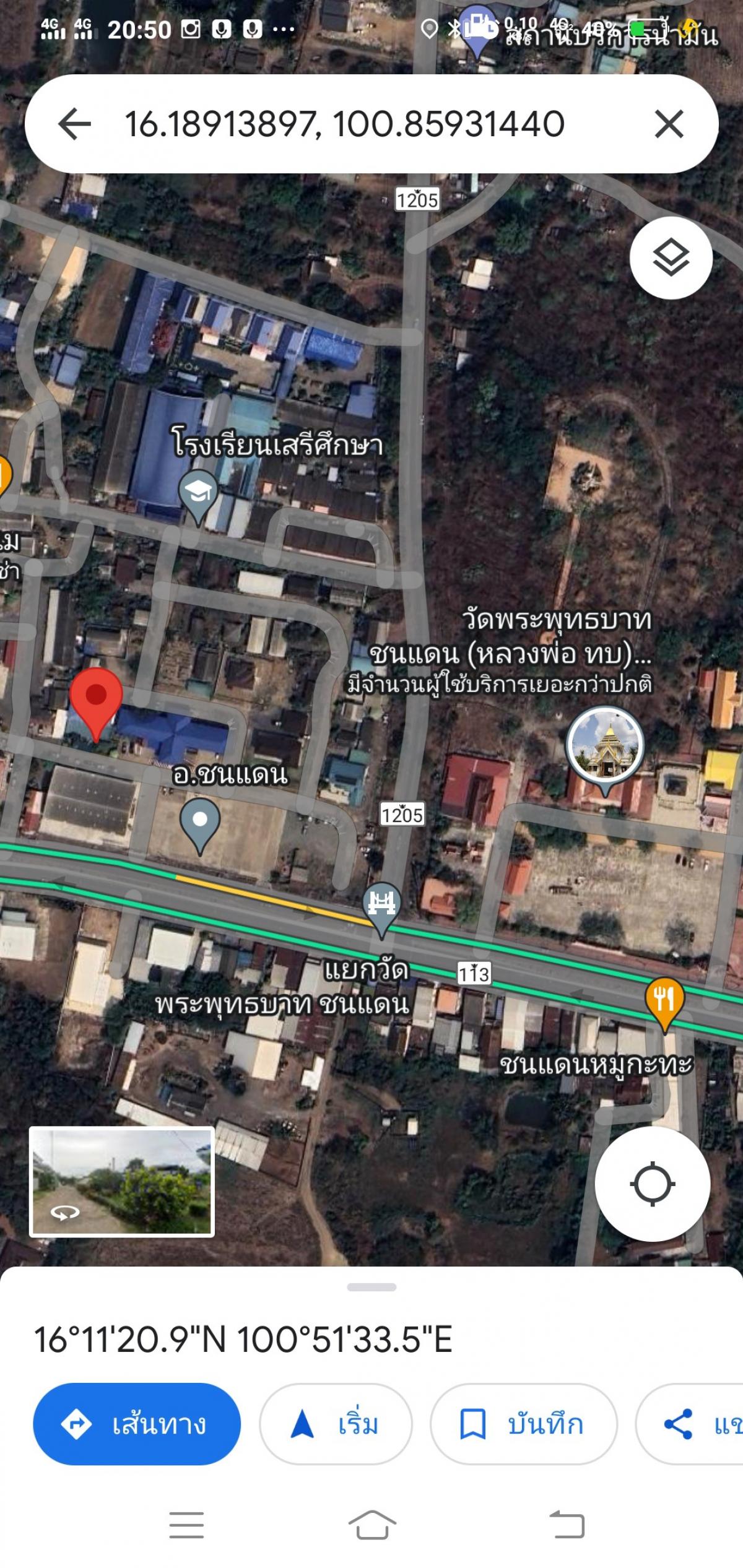Open the Street View preview thumbnail

point(122,1182)
